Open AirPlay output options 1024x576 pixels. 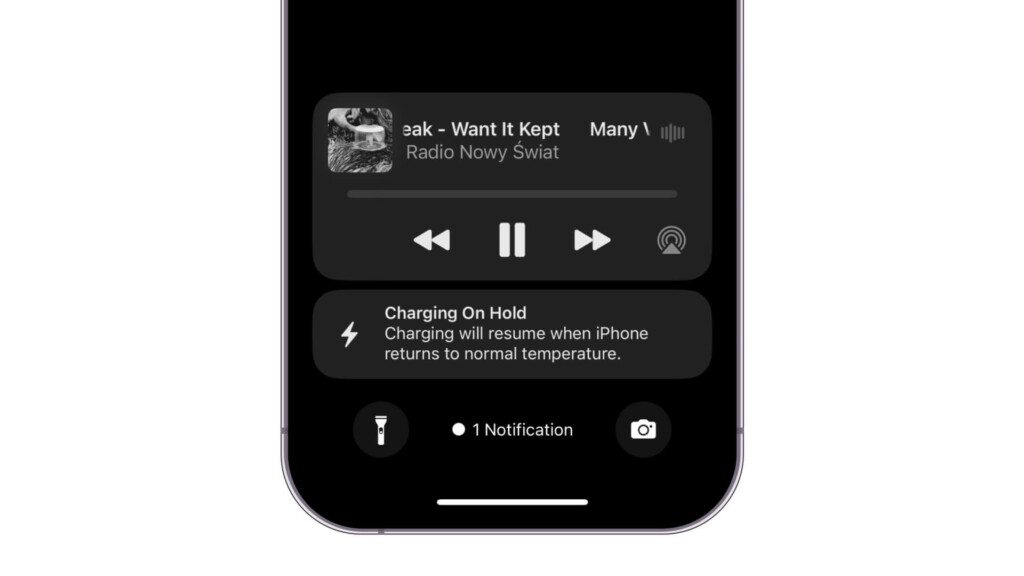tap(671, 241)
